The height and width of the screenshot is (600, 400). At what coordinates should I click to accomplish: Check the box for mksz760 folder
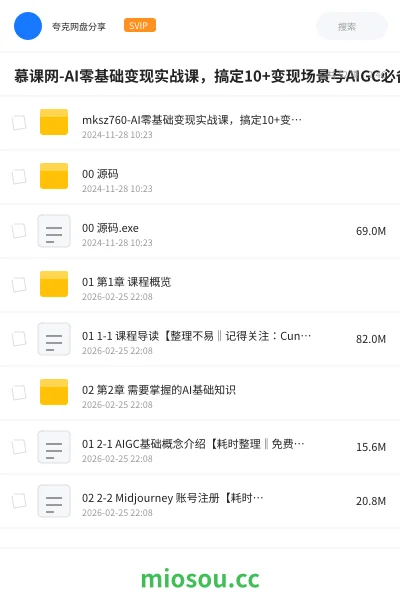(x=19, y=123)
